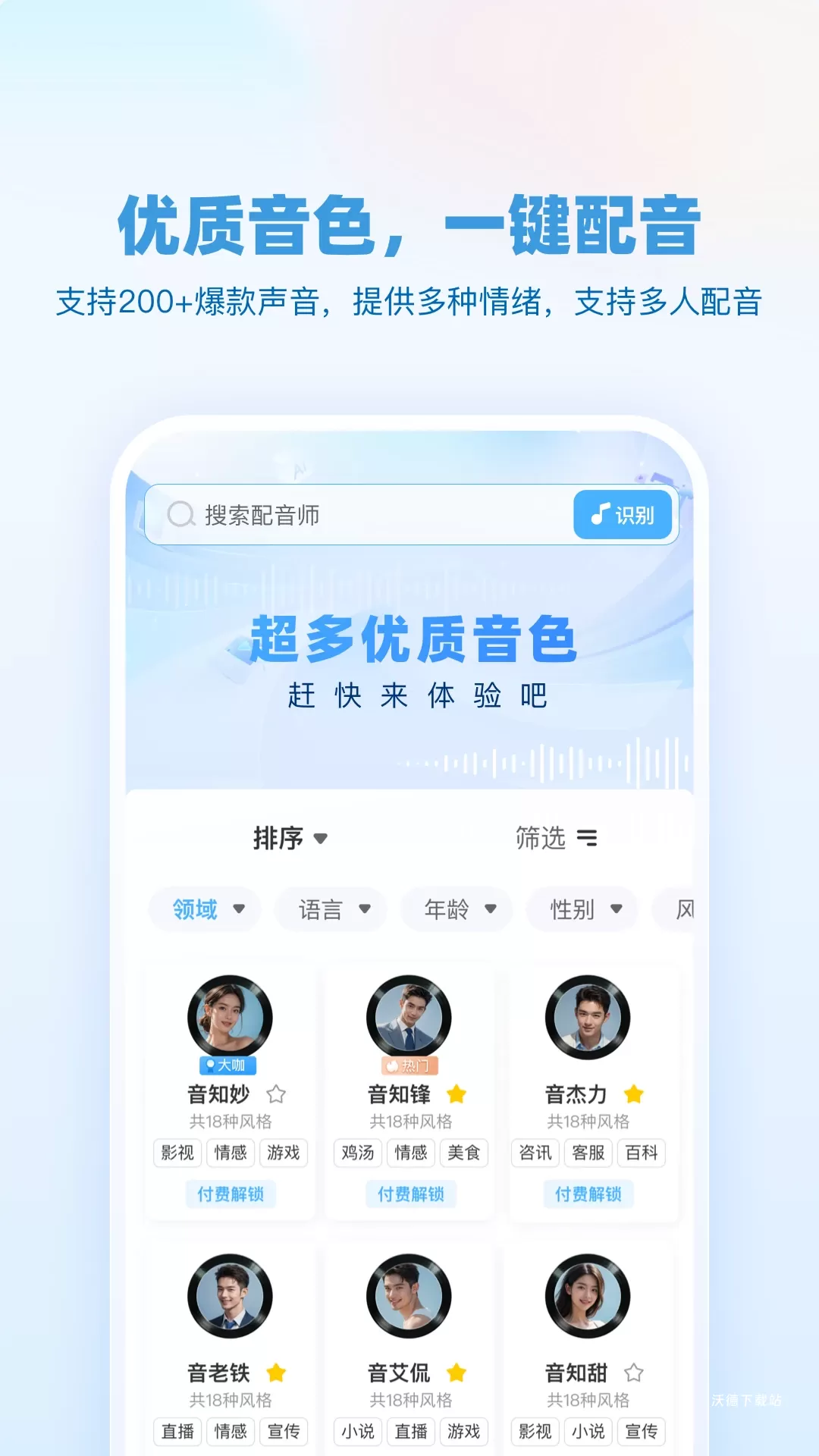819x1456 pixels.
Task: Click the search magnifier icon
Action: (x=180, y=513)
